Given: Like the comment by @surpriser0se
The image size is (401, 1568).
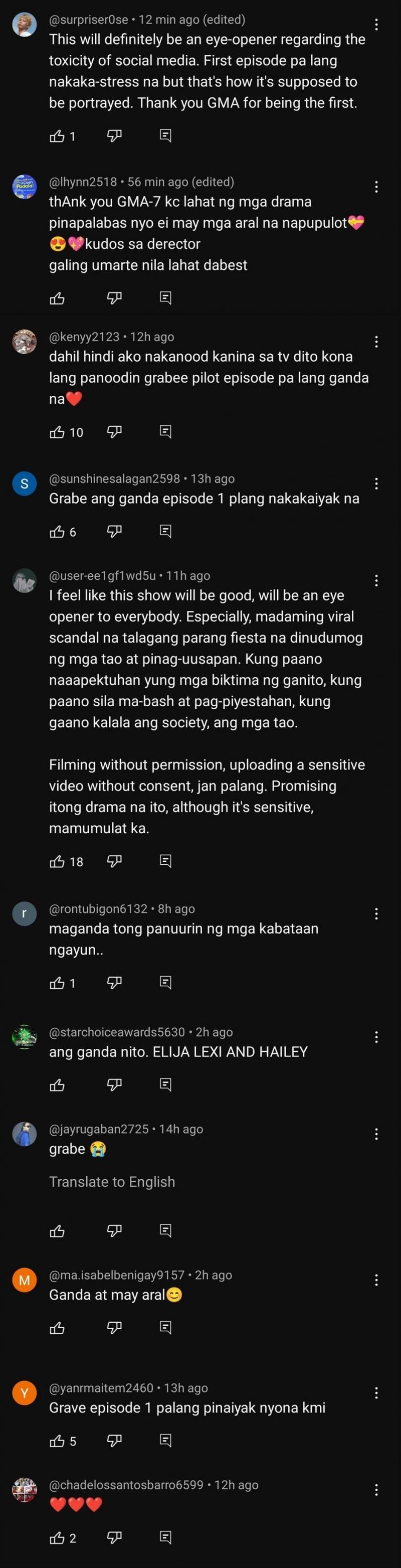Looking at the screenshot, I should [57, 136].
